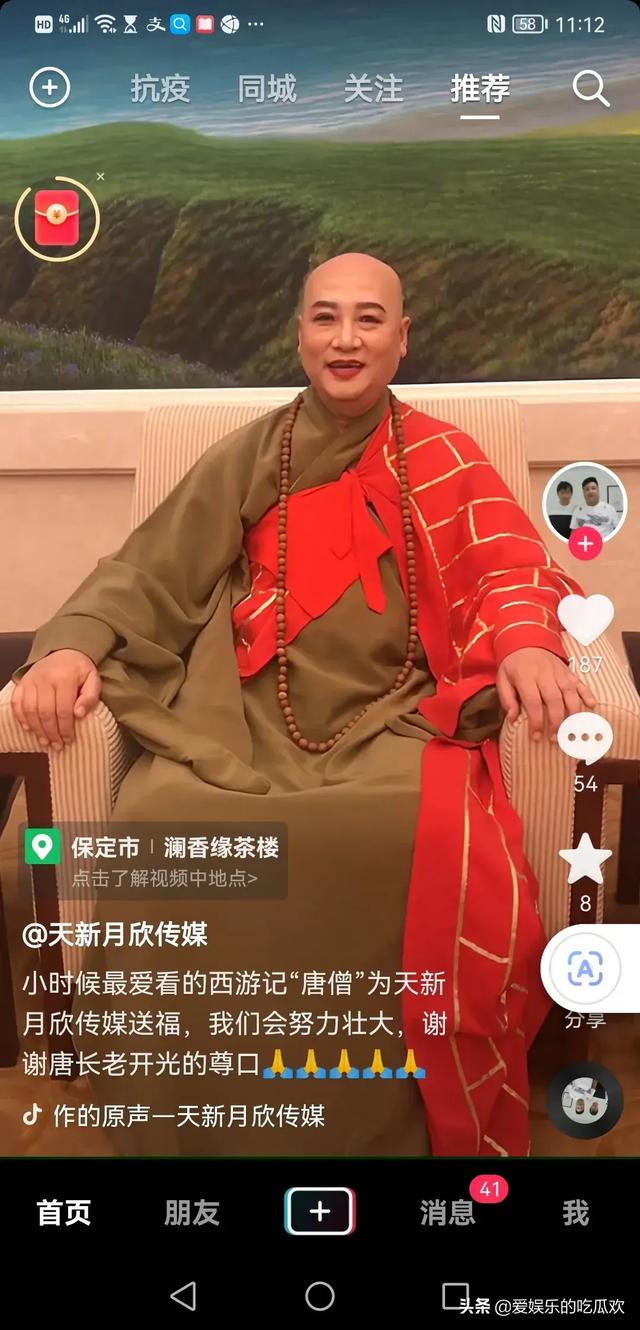Switch to the 抗疫 tab
This screenshot has height=1330, width=640.
160,89
